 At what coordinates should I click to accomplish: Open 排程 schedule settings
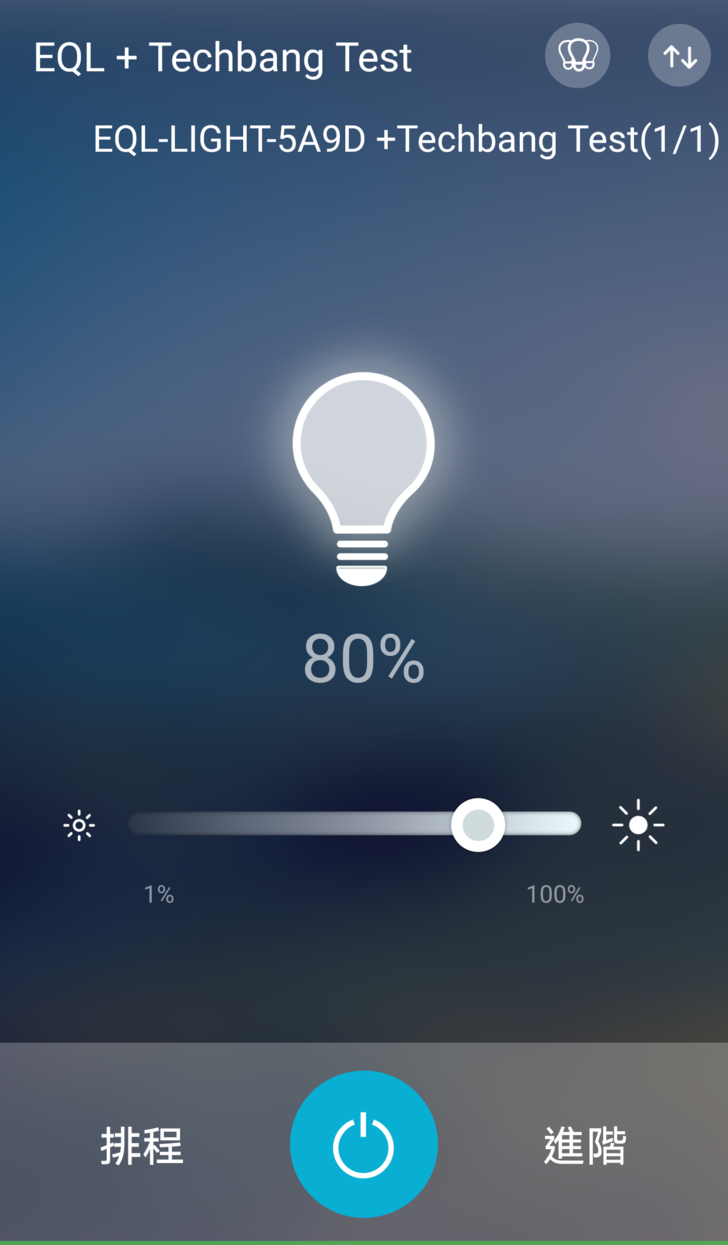click(142, 1146)
